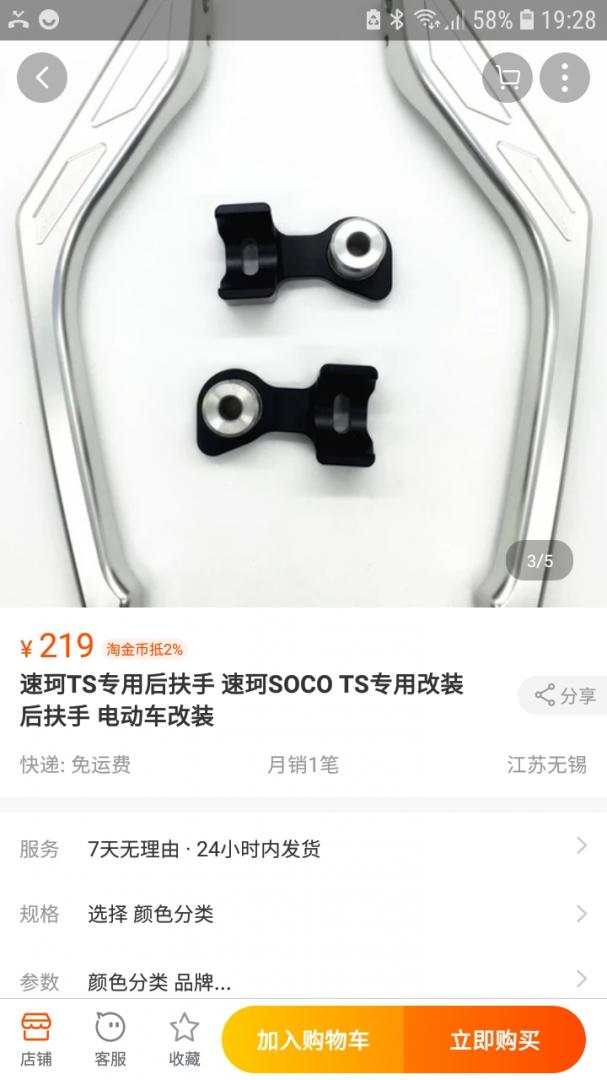Open the three-dot overflow menu
Image resolution: width=607 pixels, height=1080 pixels.
coord(565,79)
